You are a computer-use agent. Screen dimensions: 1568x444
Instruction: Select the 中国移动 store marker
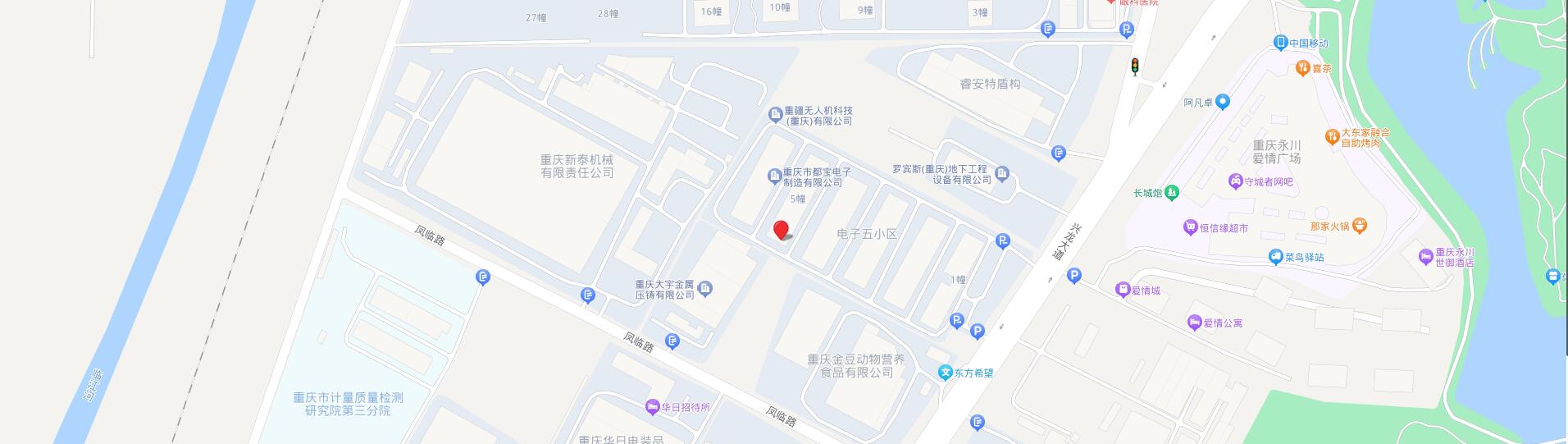tap(1280, 43)
